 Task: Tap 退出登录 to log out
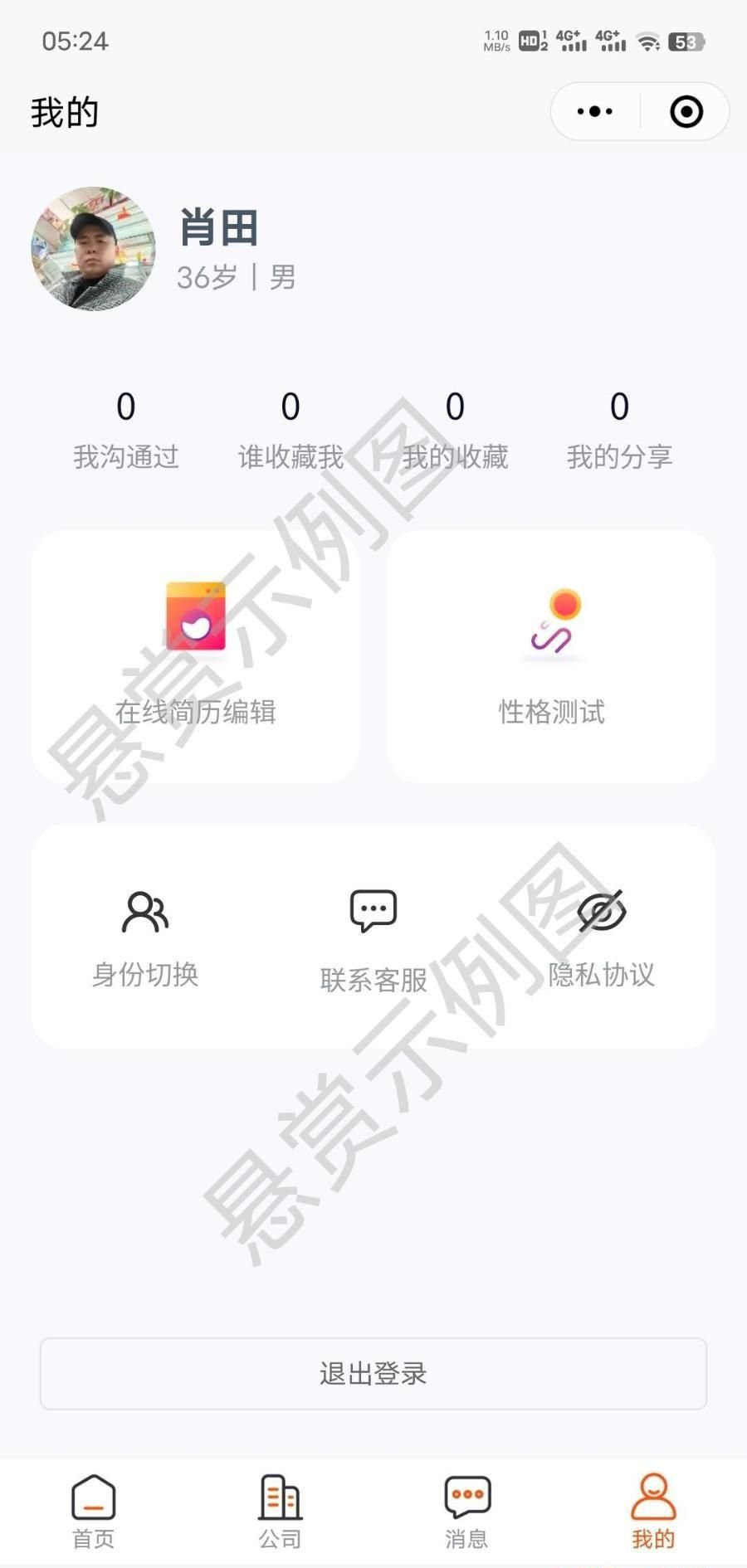(373, 1373)
